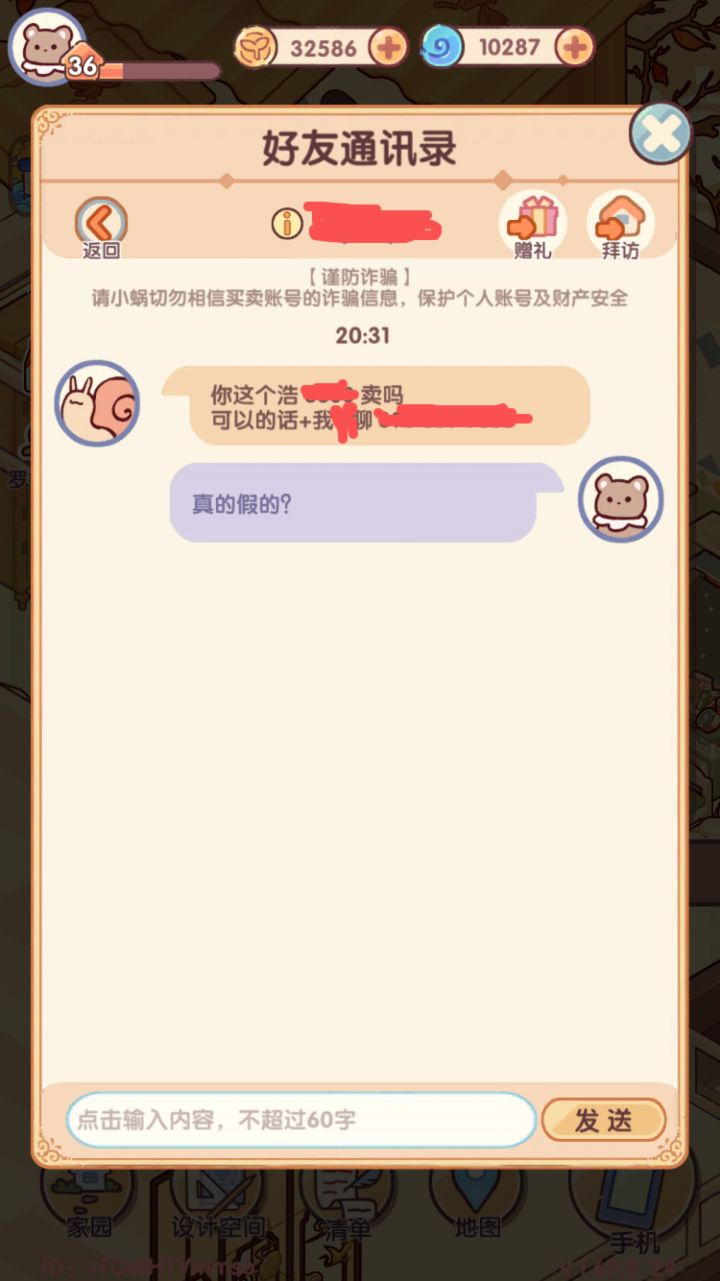Tap the plus next to 10287 currency

572,46
